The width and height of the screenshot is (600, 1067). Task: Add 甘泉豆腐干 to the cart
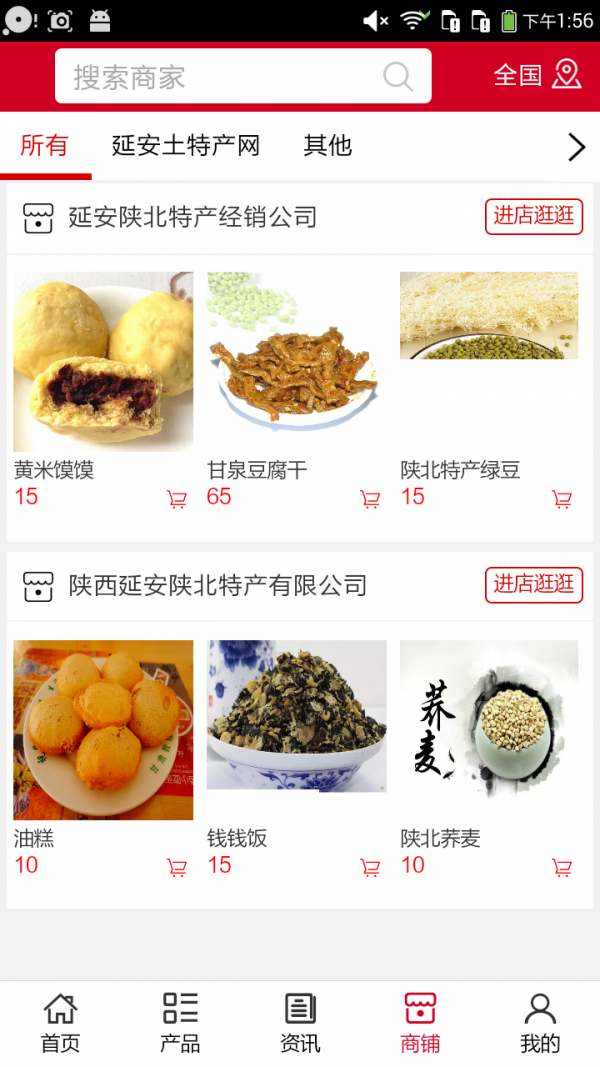click(370, 499)
